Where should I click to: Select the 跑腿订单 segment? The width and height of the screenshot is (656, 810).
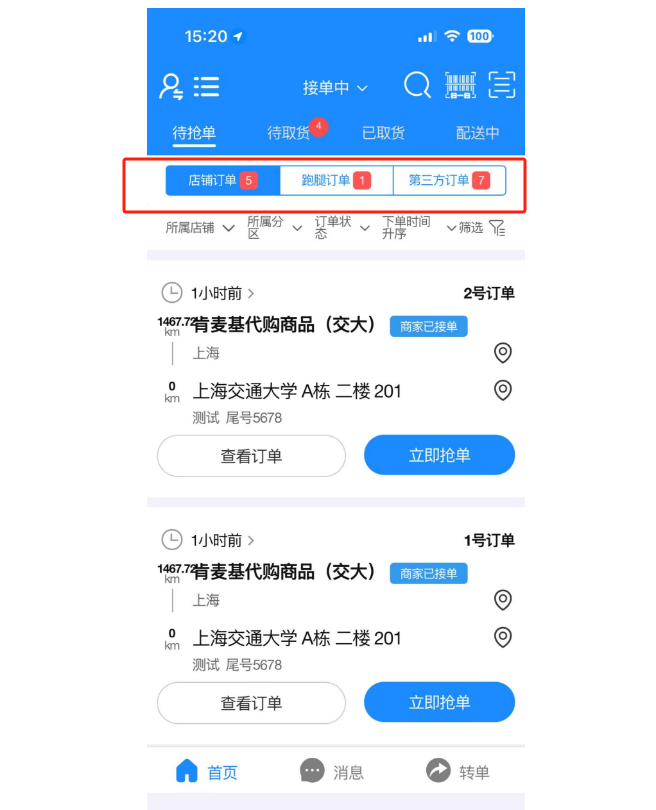[336, 181]
